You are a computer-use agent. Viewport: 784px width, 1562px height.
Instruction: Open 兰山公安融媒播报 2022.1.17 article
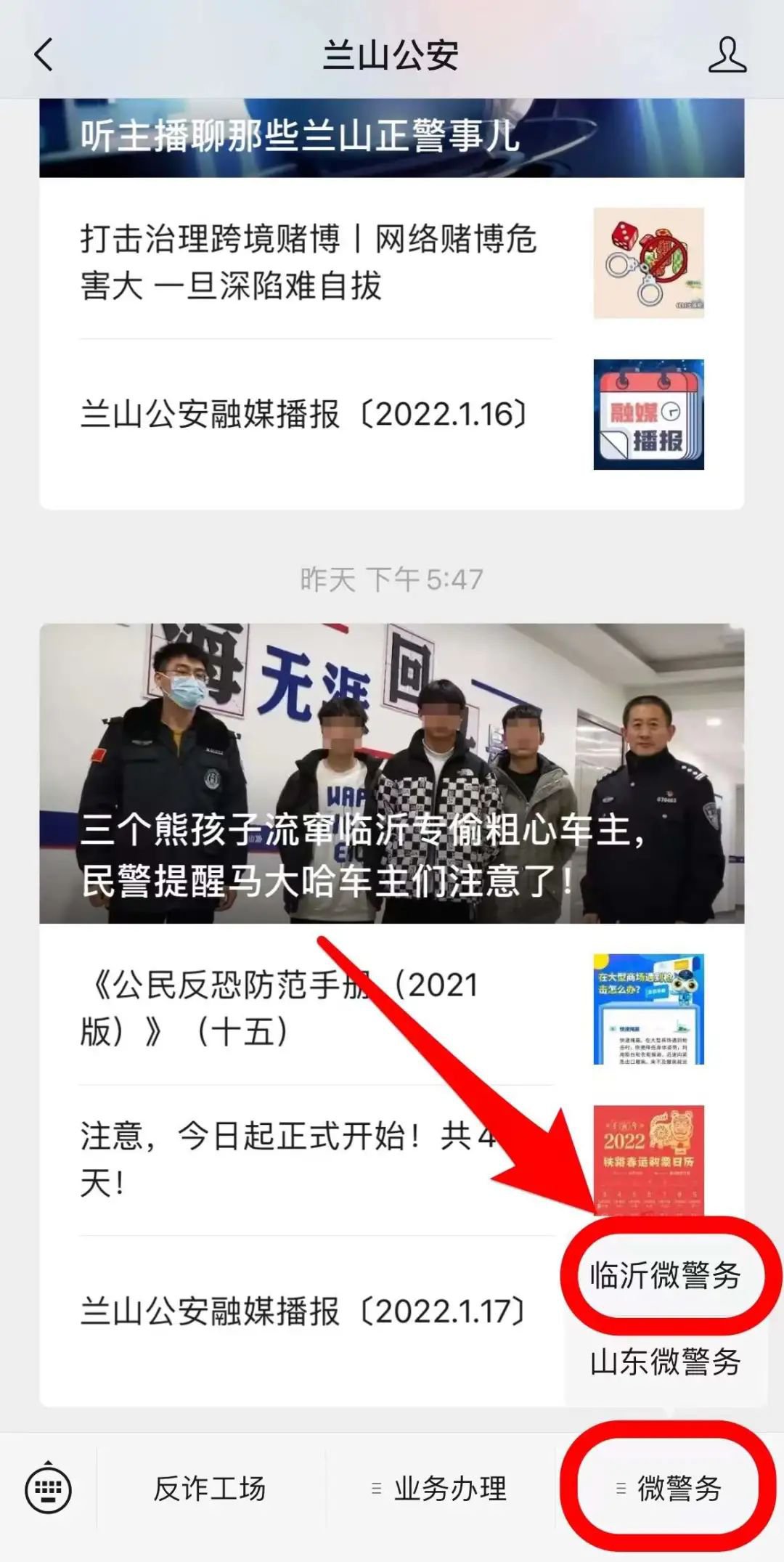(x=305, y=1311)
